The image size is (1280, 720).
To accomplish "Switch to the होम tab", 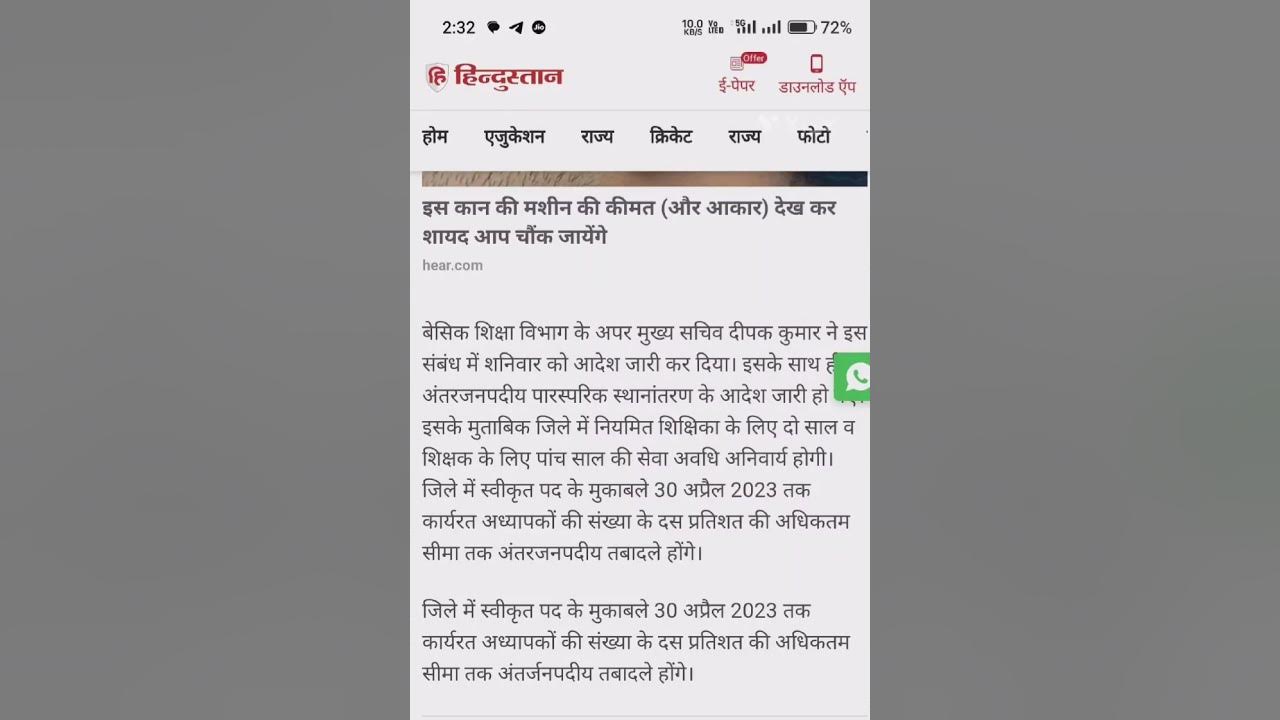I will coord(435,137).
